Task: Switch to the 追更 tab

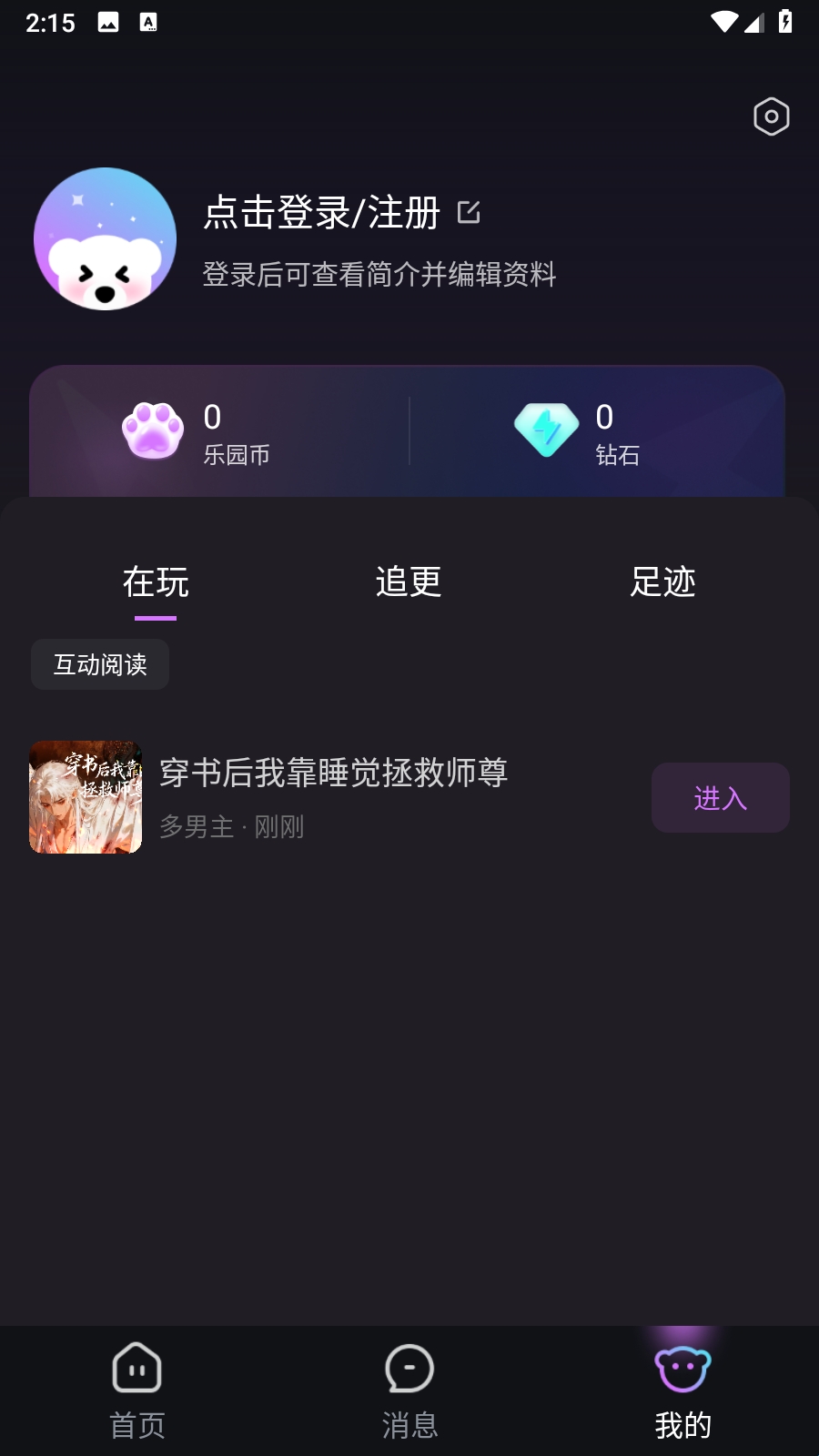Action: coord(409,582)
